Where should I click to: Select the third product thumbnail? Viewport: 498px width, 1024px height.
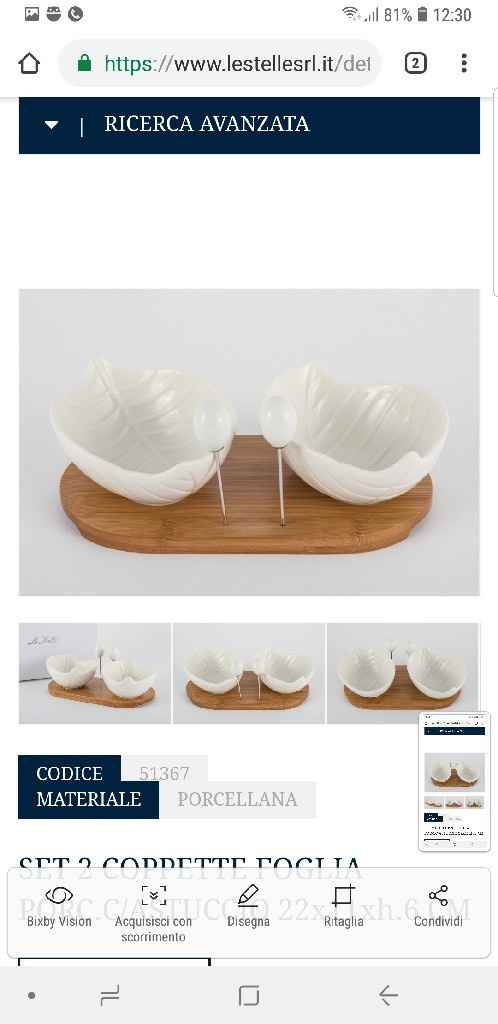point(403,673)
